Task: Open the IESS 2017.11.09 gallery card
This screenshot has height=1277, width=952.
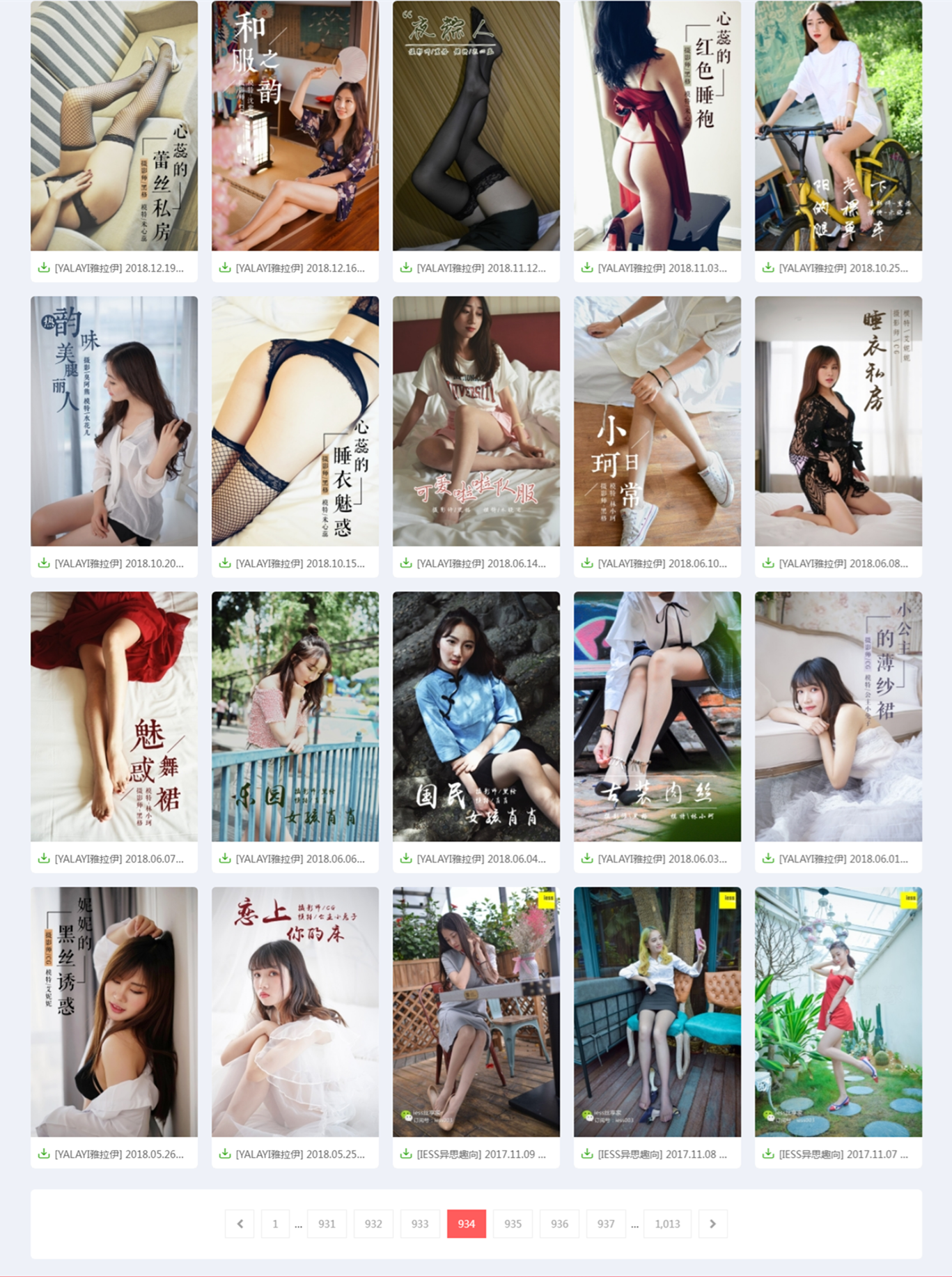Action: pos(476,1012)
